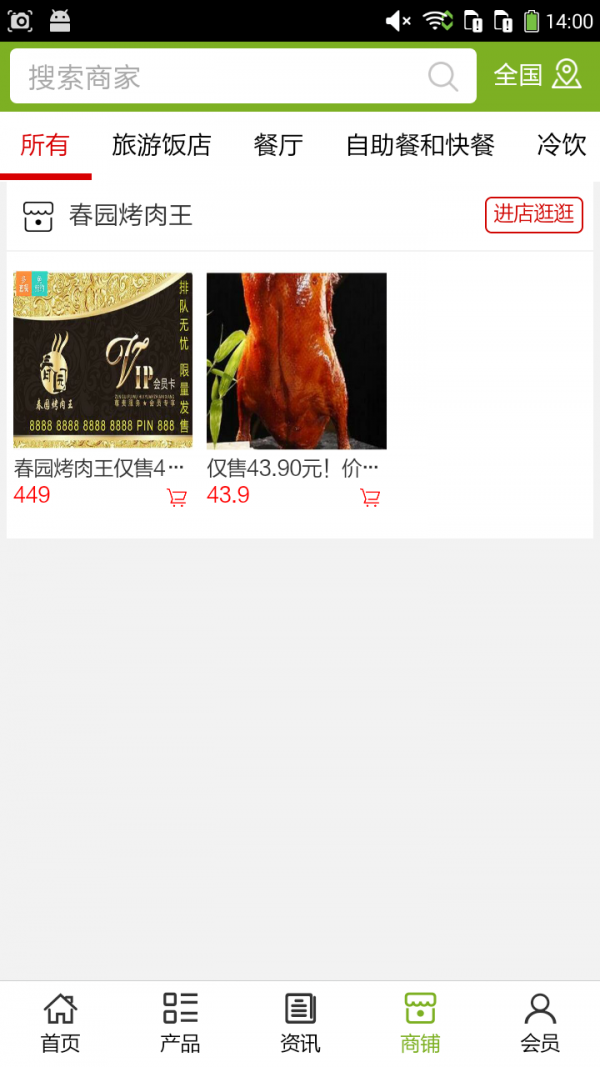This screenshot has height=1067, width=600.
Task: Open the 春园烤肉王 store row
Action: (x=130, y=215)
